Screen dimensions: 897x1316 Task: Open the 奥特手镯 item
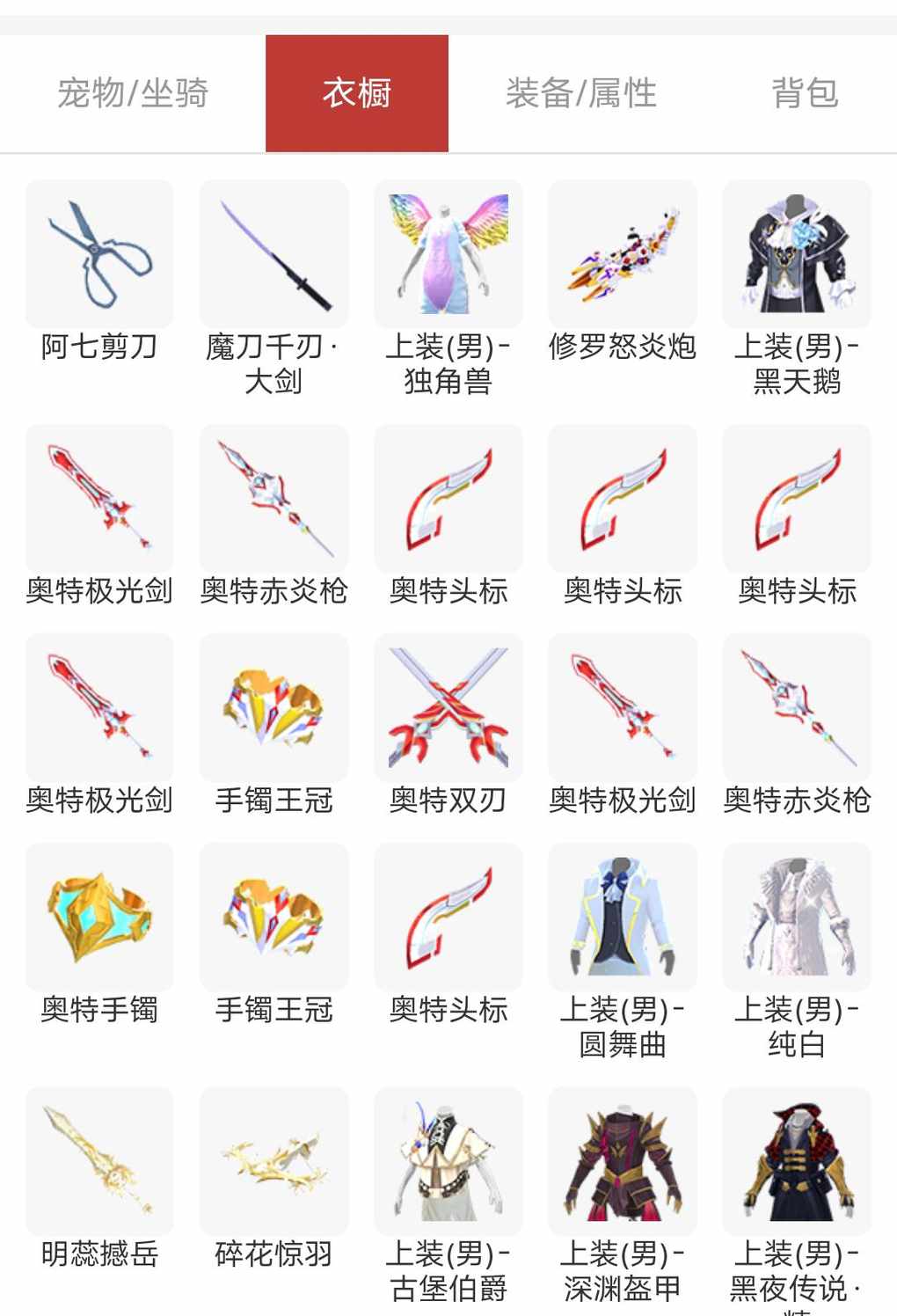point(99,918)
